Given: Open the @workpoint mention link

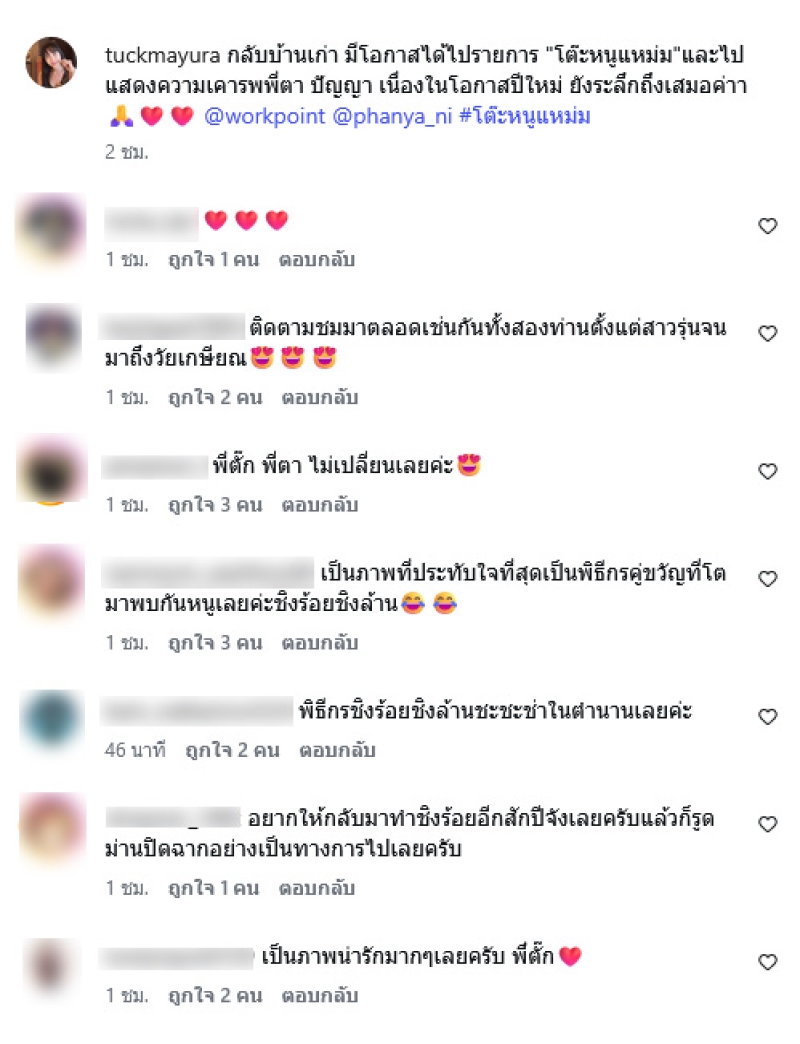Looking at the screenshot, I should click(x=264, y=117).
